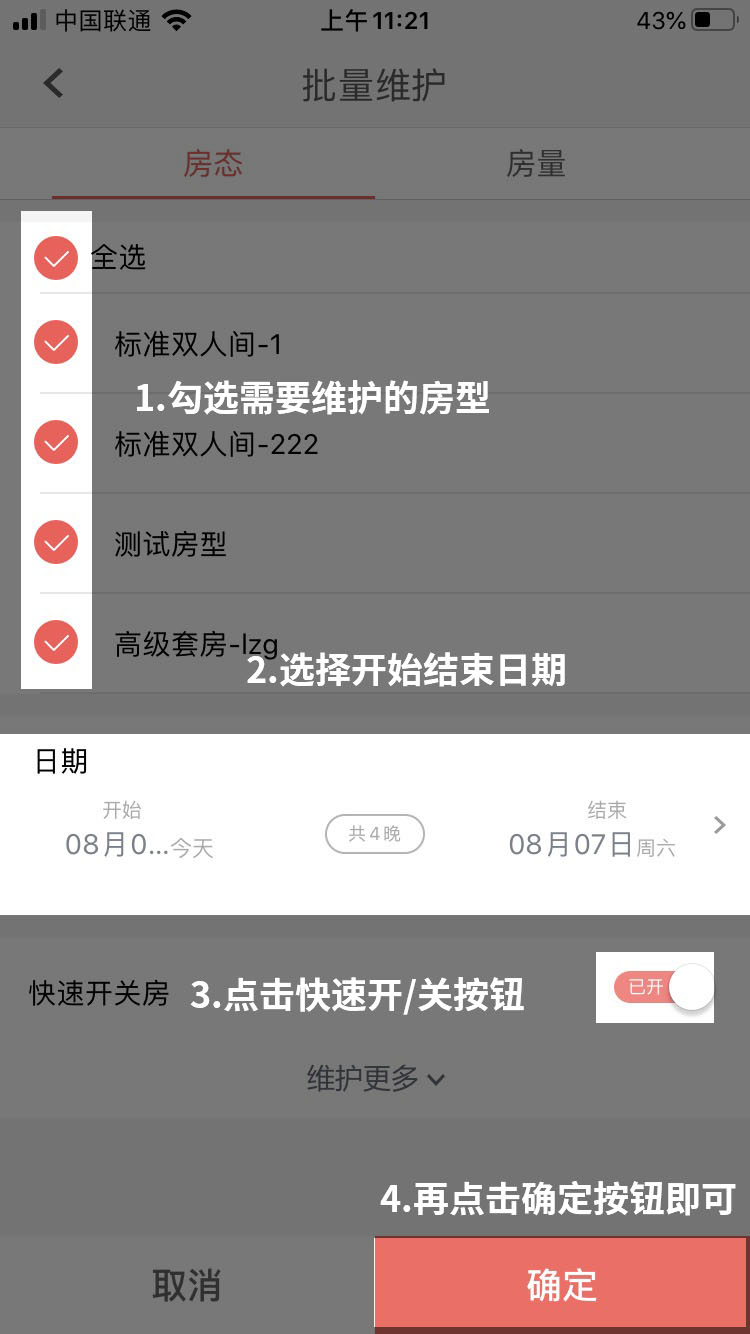Uncheck room type 标准双人间-222
The width and height of the screenshot is (750, 1334).
point(56,442)
